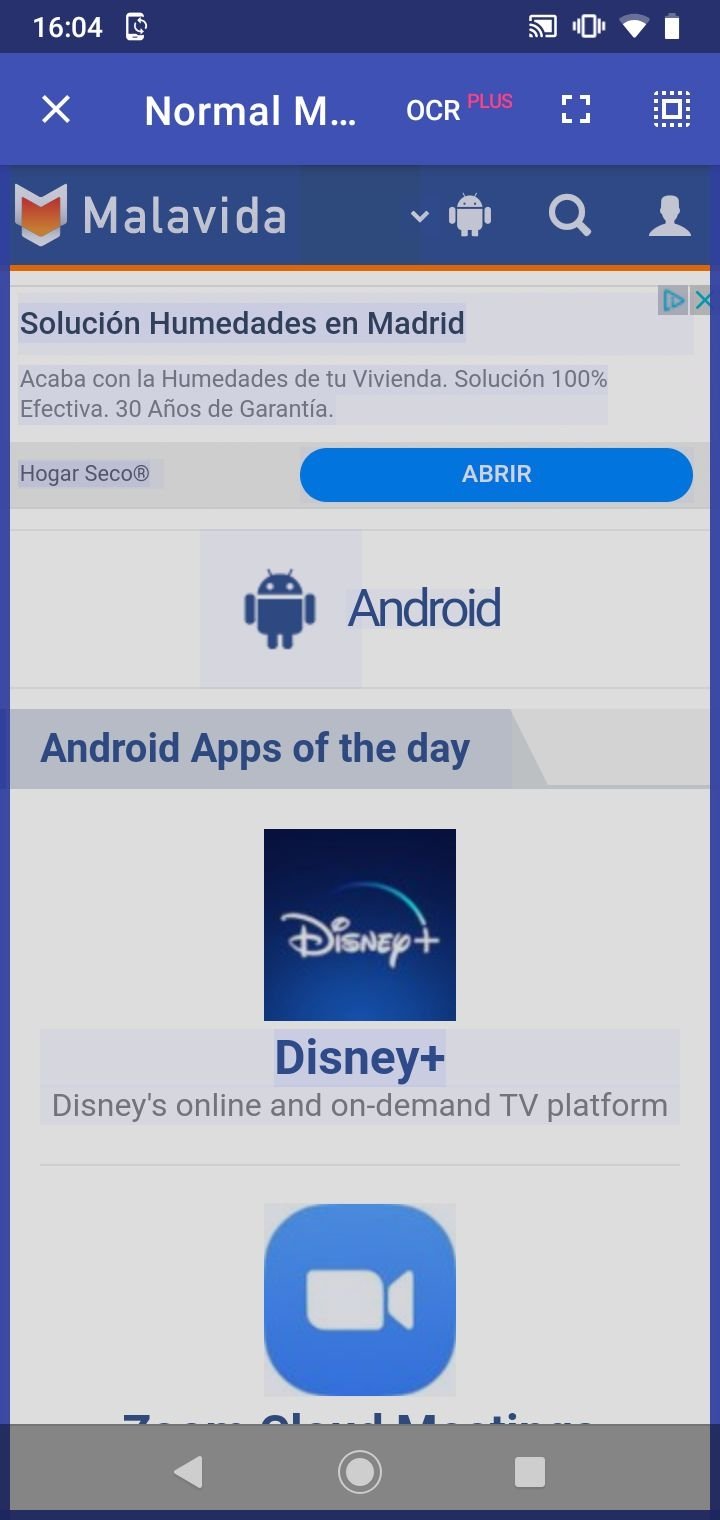Go back with the system back button
Screen dimensions: 720x1520
coord(188,1472)
